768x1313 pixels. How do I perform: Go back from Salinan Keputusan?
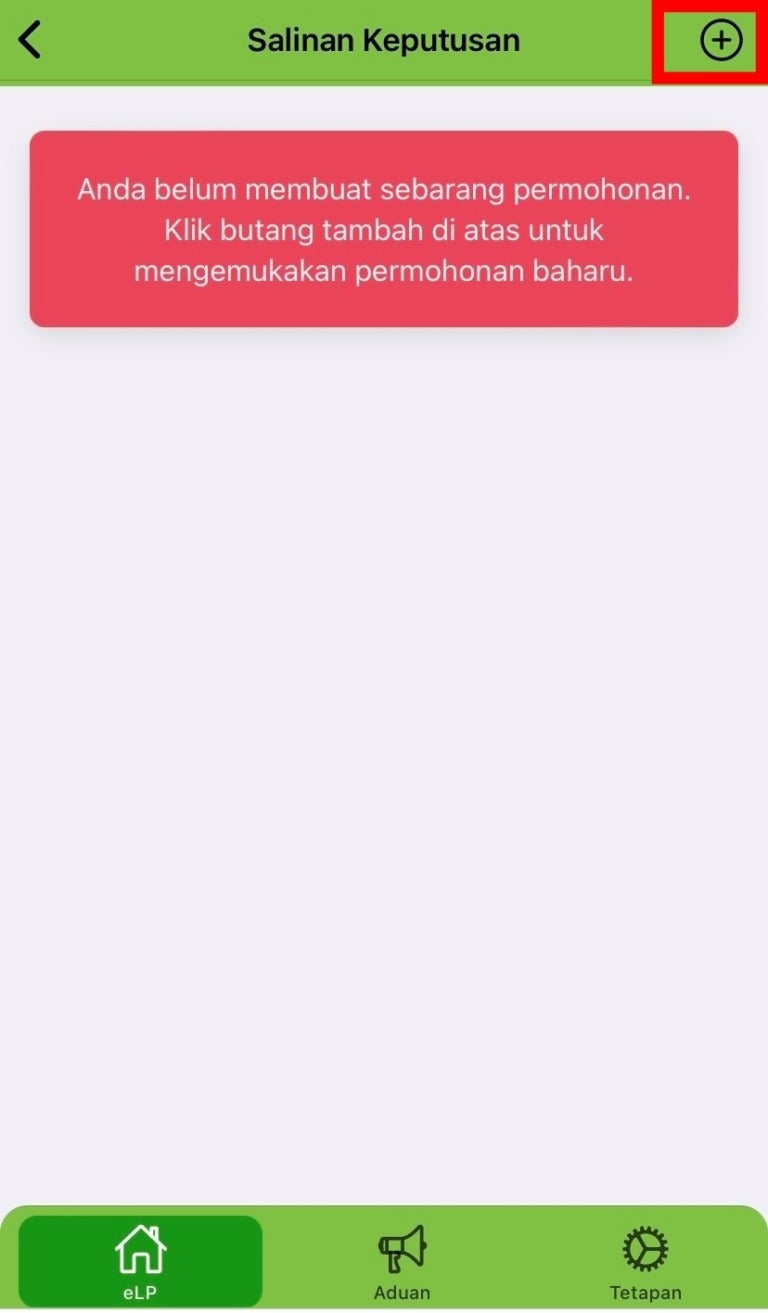31,41
